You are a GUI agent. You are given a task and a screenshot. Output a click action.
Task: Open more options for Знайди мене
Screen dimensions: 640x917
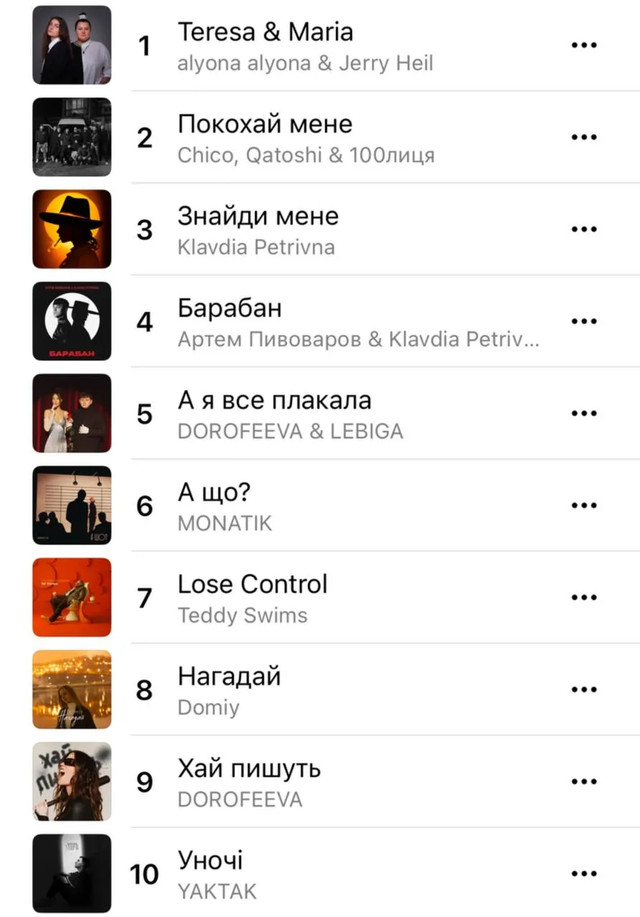[x=583, y=230]
